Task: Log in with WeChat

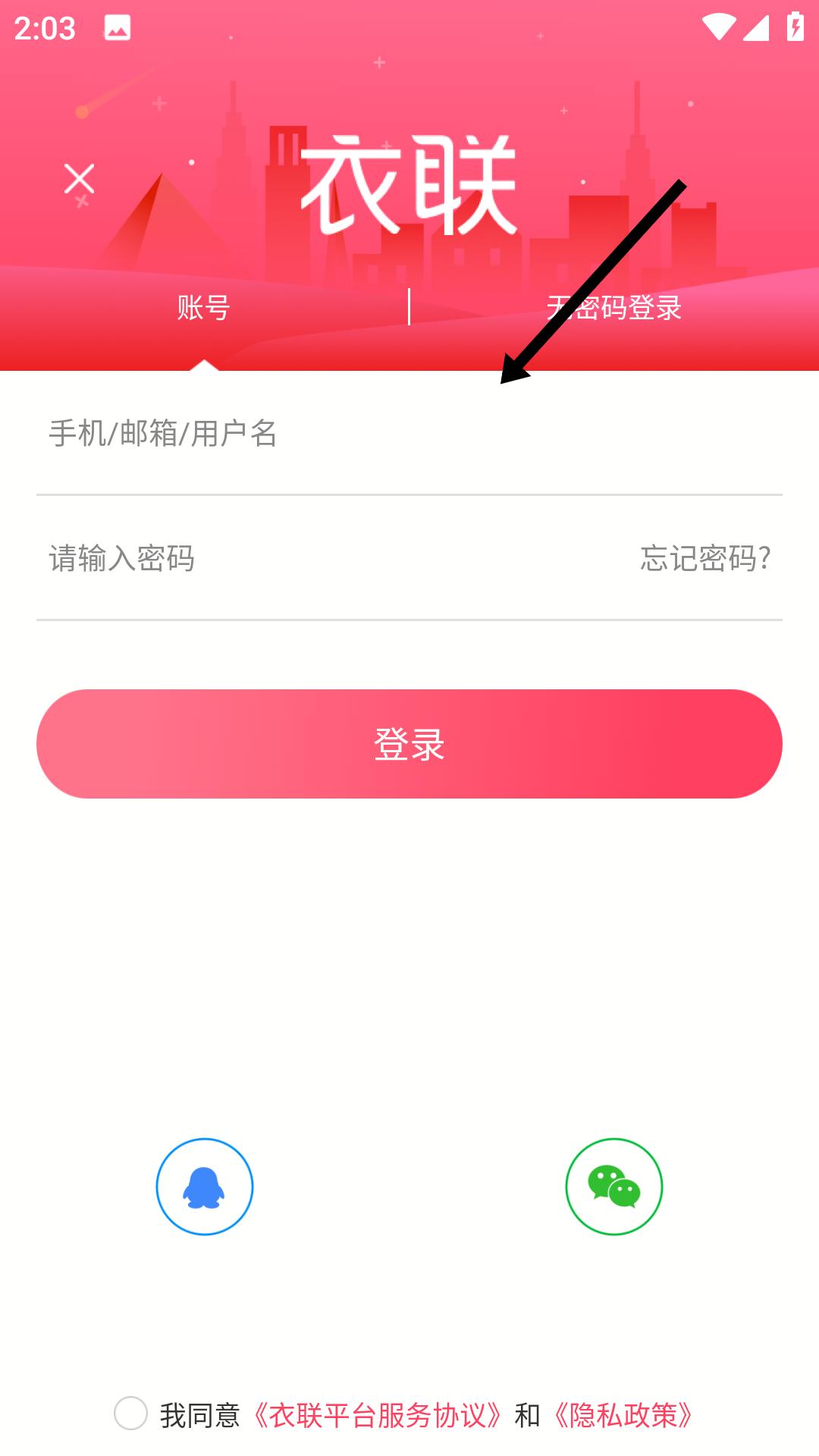Action: [614, 1187]
